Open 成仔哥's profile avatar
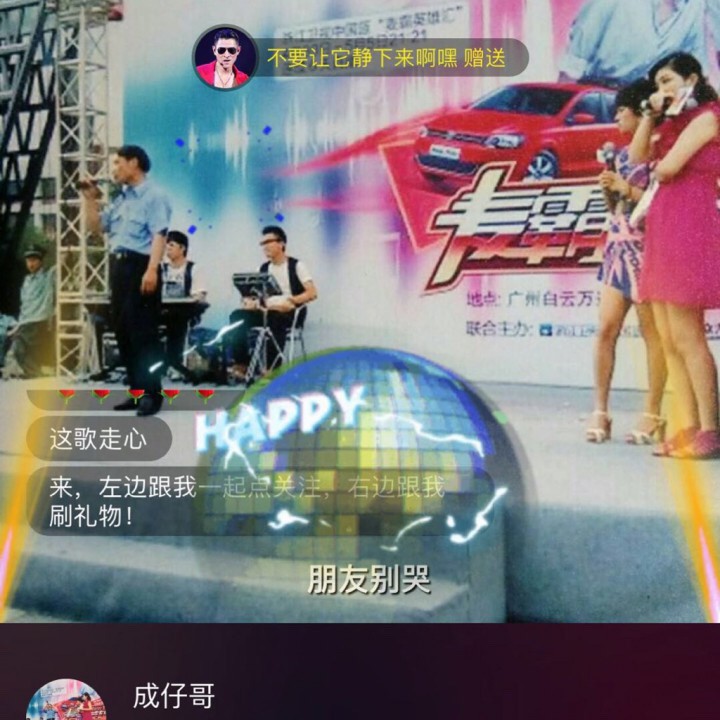 coord(65,703)
